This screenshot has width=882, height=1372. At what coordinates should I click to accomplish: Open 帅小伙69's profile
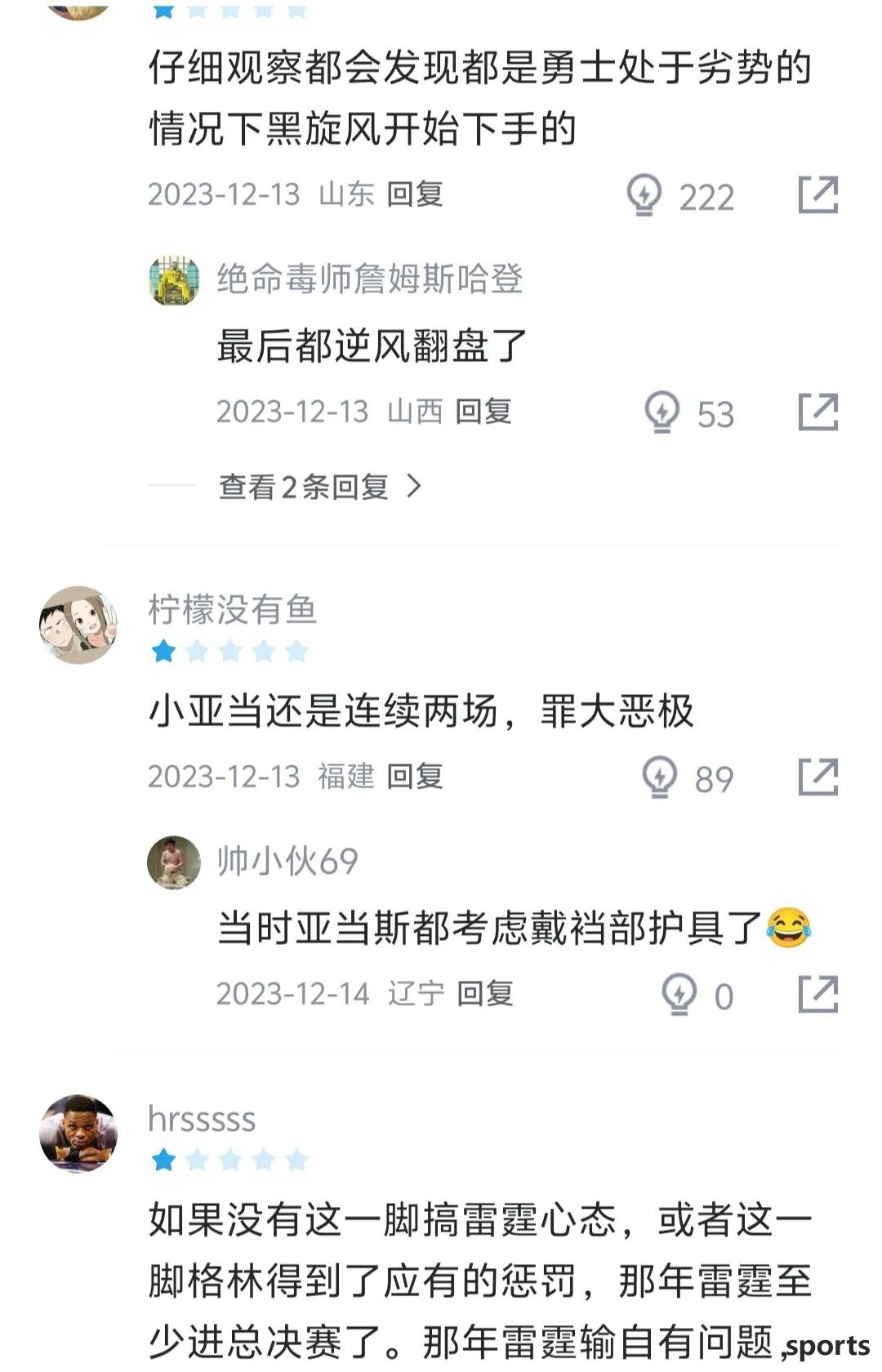174,862
